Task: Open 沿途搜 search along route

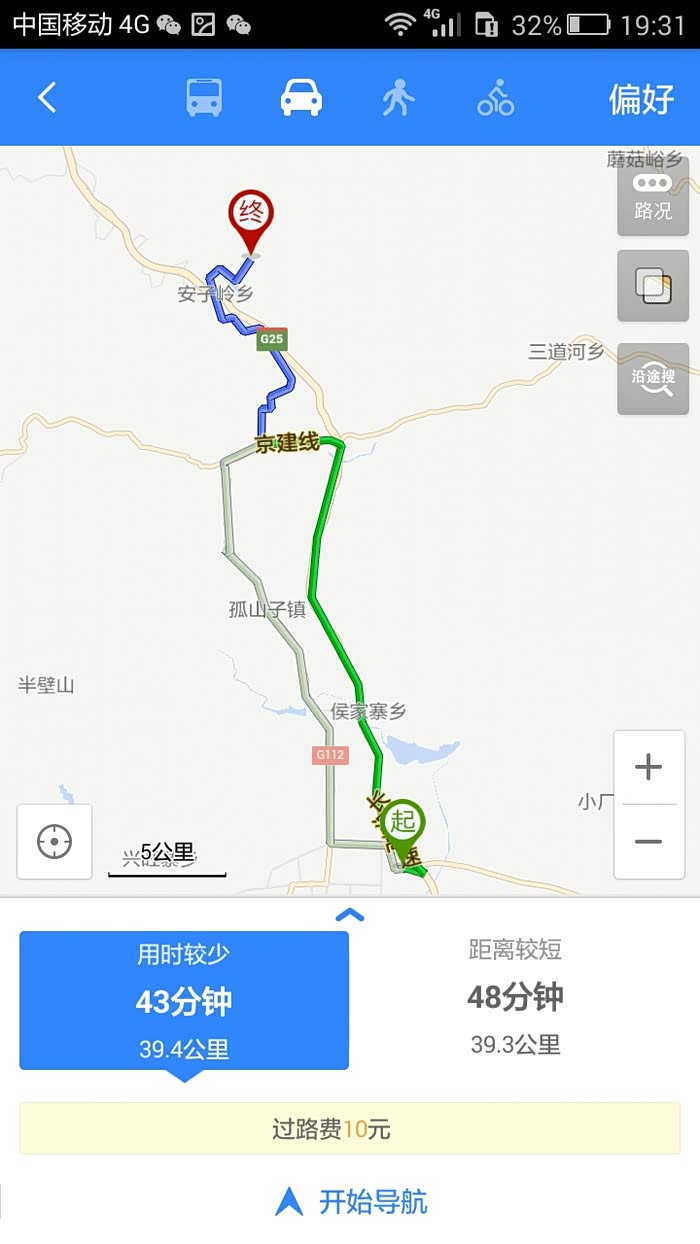Action: pos(652,379)
